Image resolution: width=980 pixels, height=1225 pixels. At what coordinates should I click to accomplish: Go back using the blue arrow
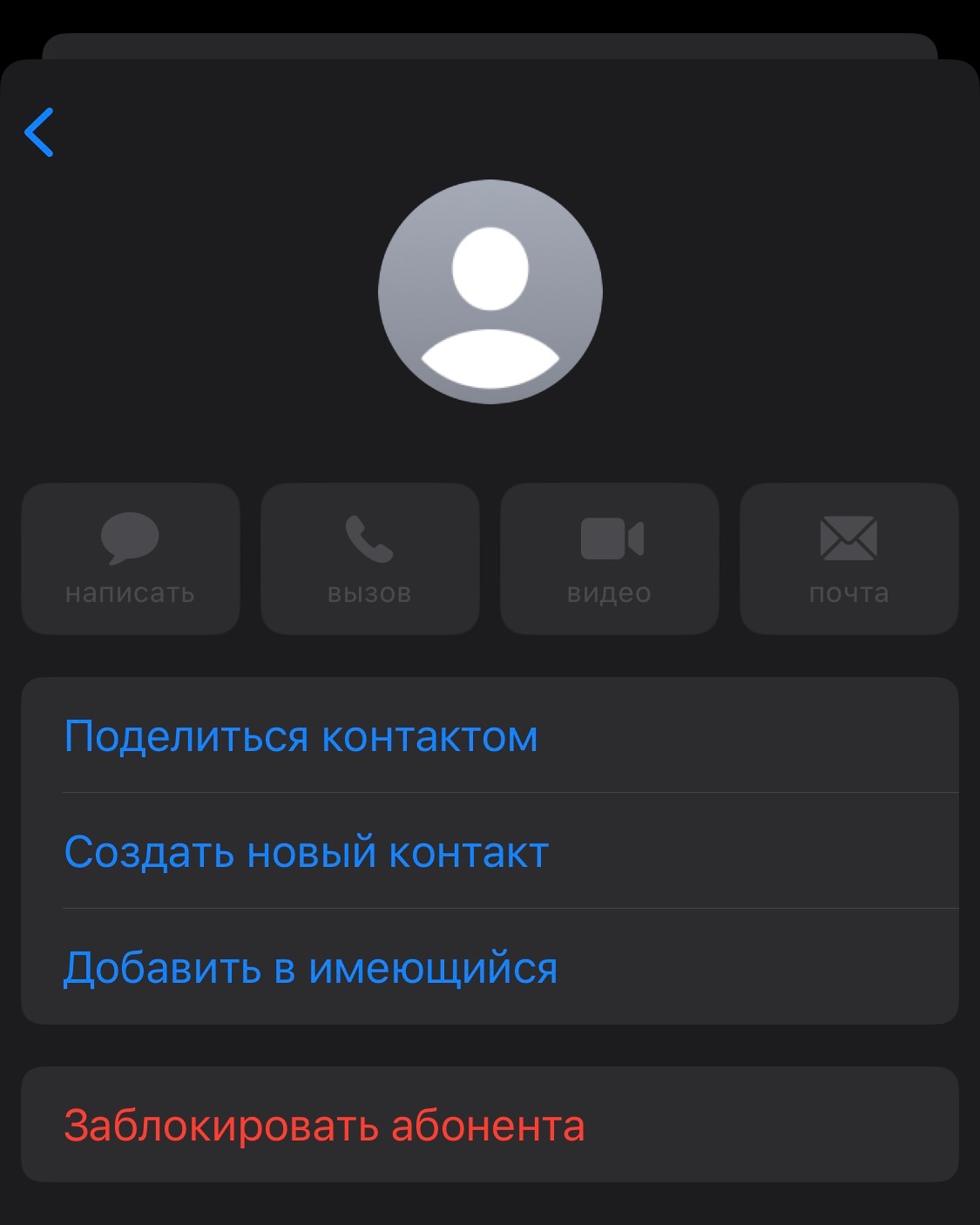(x=39, y=132)
